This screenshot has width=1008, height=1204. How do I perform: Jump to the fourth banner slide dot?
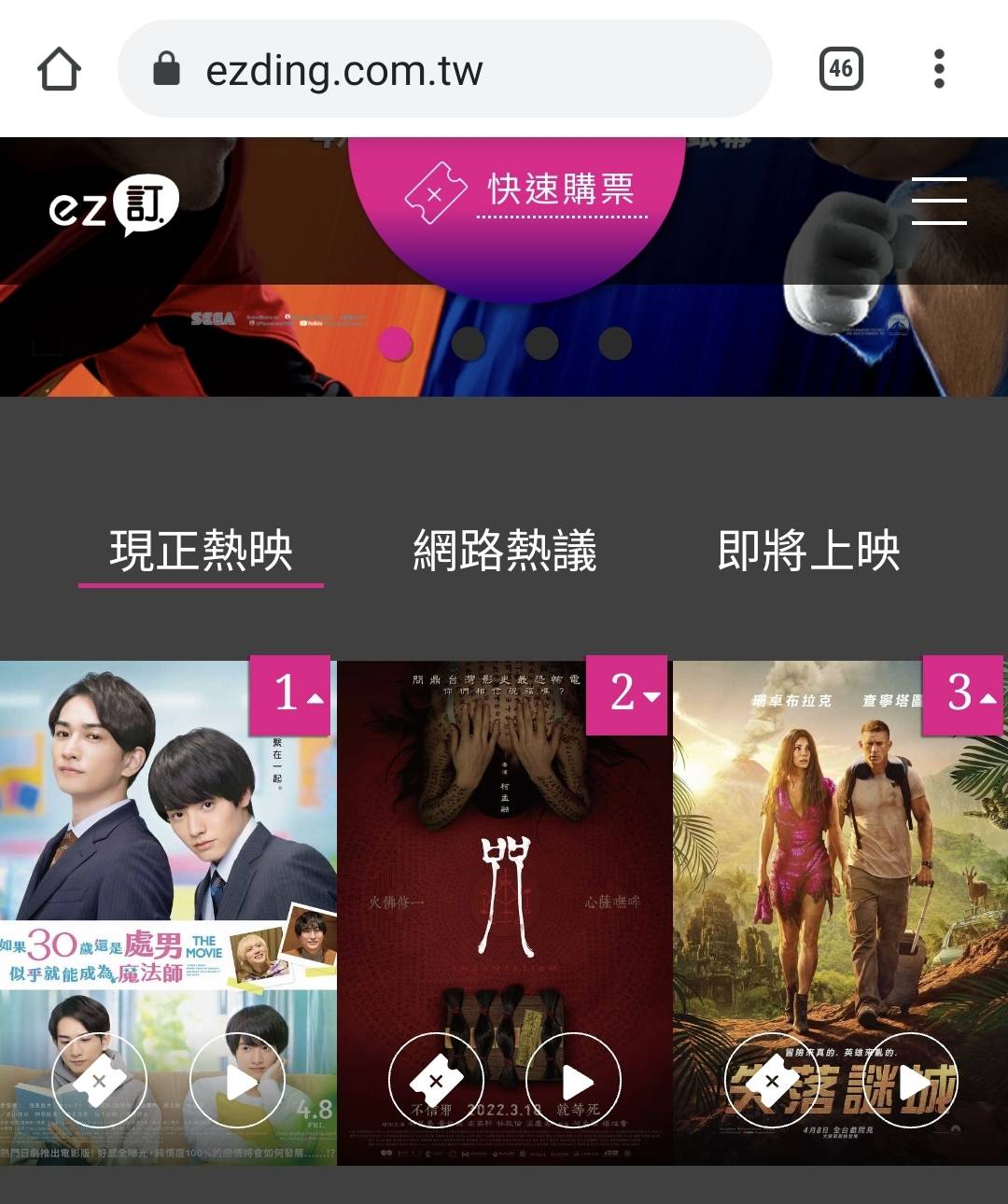pos(614,343)
